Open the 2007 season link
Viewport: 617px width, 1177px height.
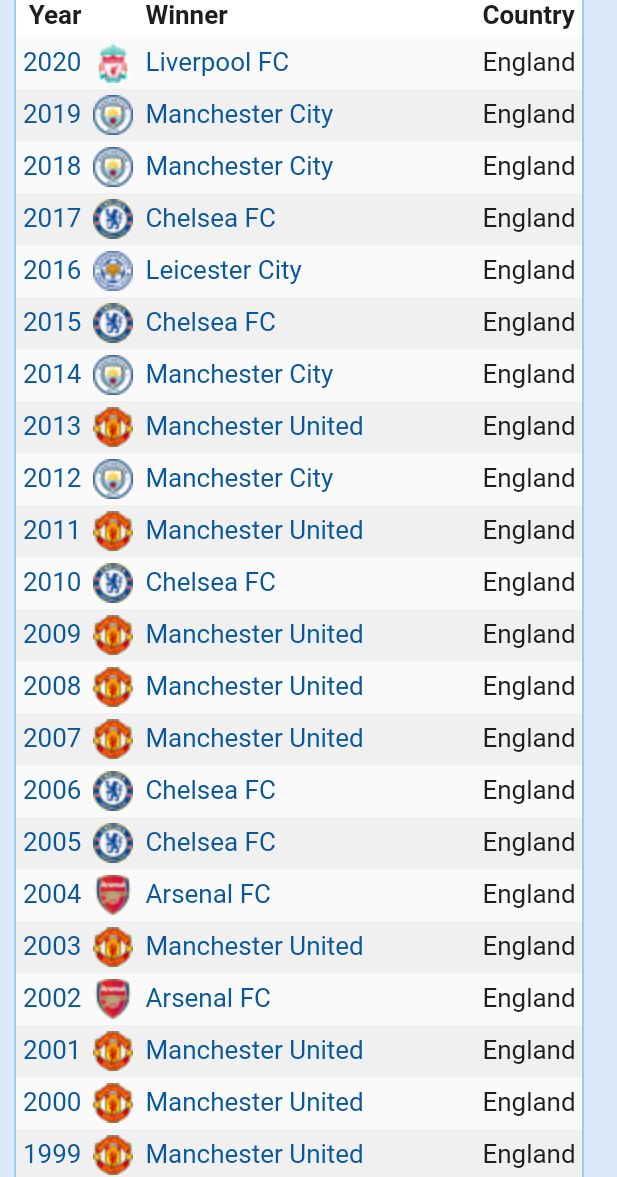tap(52, 739)
